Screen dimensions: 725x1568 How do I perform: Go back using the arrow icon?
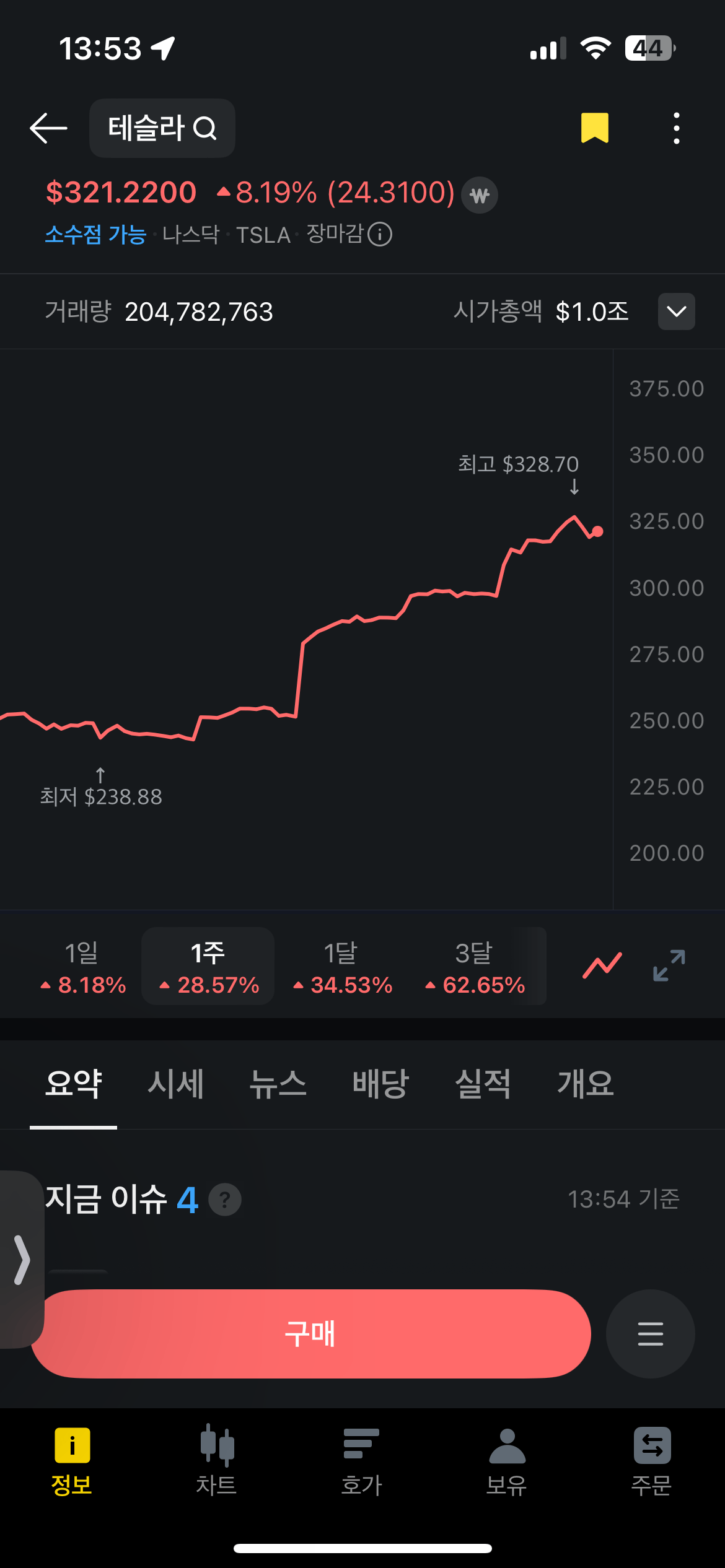tap(48, 128)
